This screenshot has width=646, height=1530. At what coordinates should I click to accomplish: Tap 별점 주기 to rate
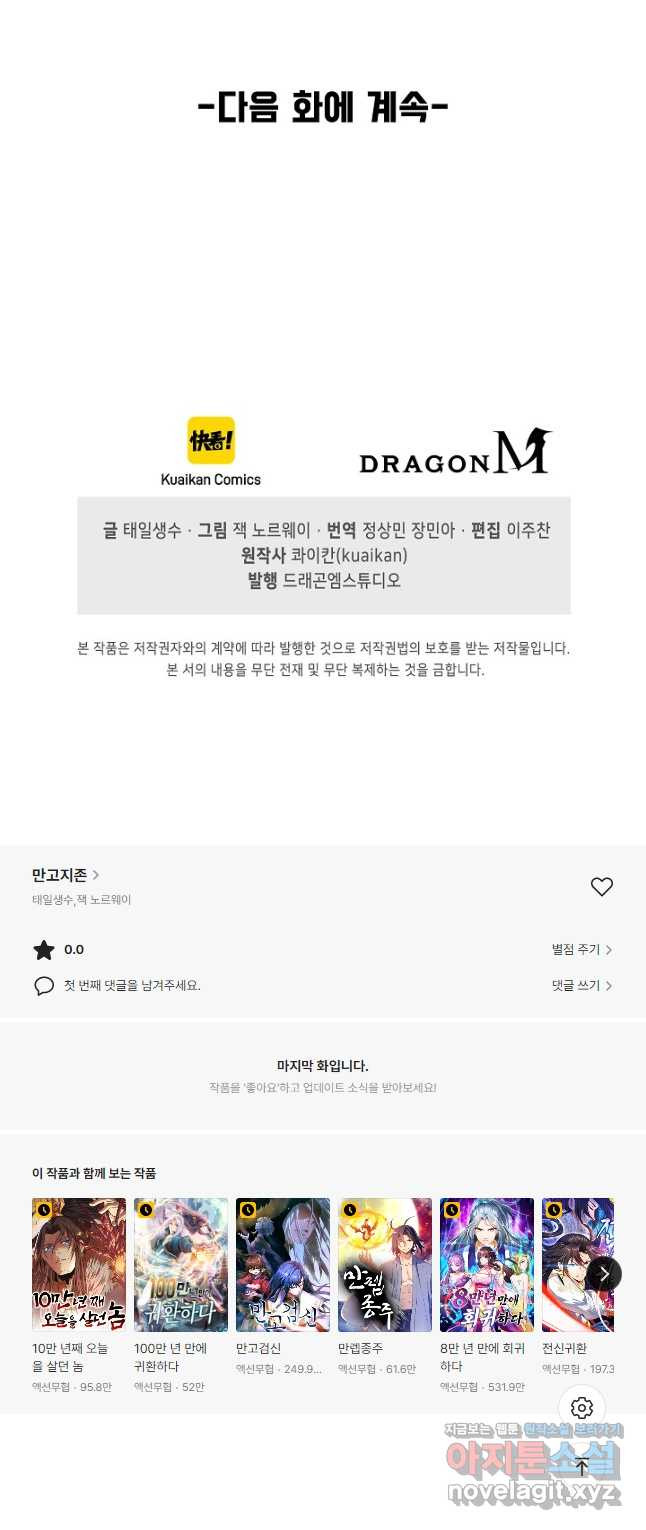[581, 950]
